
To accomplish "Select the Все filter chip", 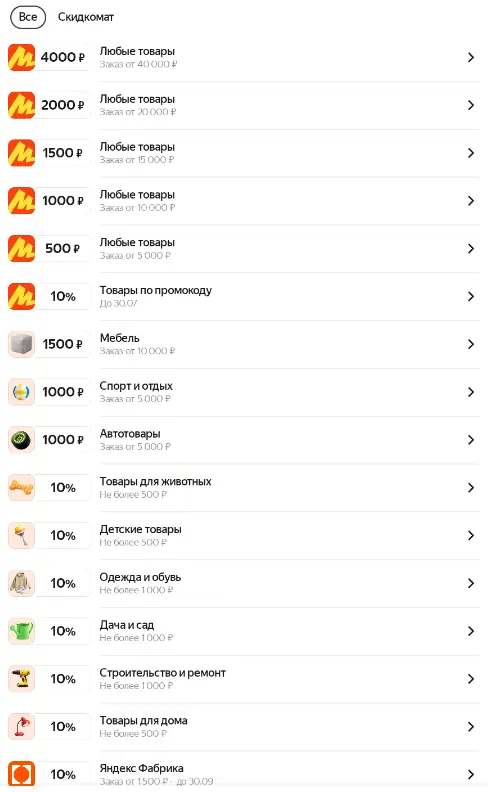I will click(x=28, y=17).
